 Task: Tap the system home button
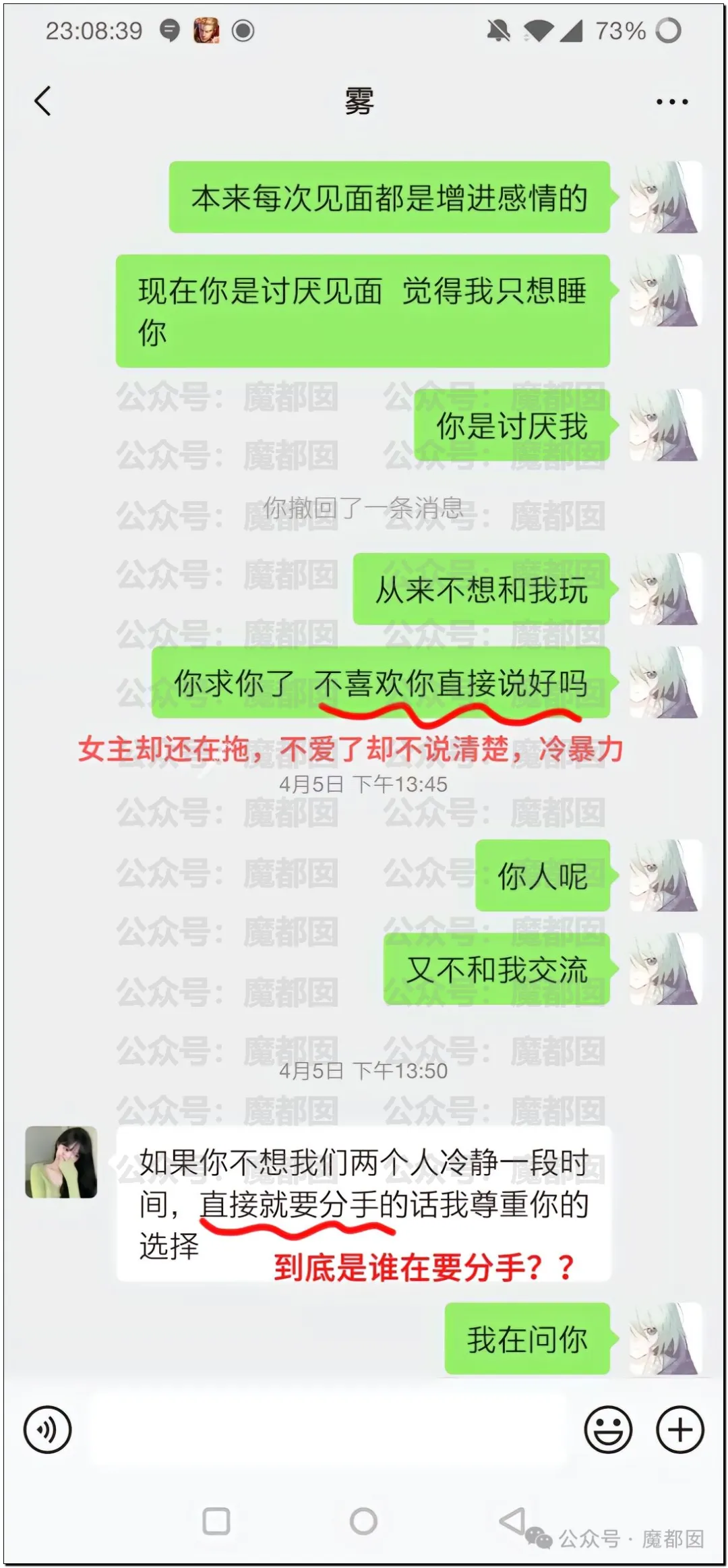tap(363, 1521)
